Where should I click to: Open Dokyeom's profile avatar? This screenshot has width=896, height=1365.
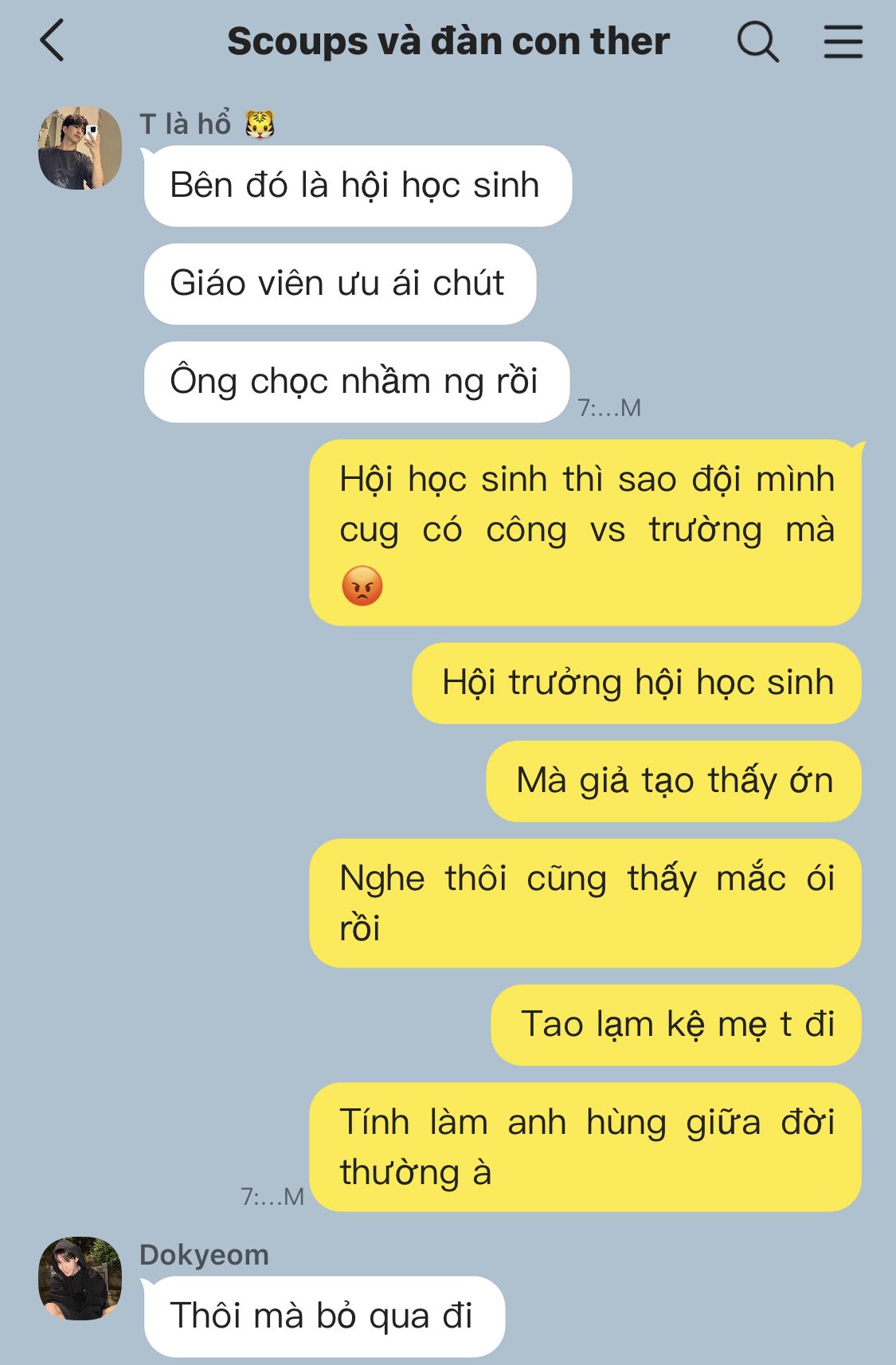(x=80, y=1278)
